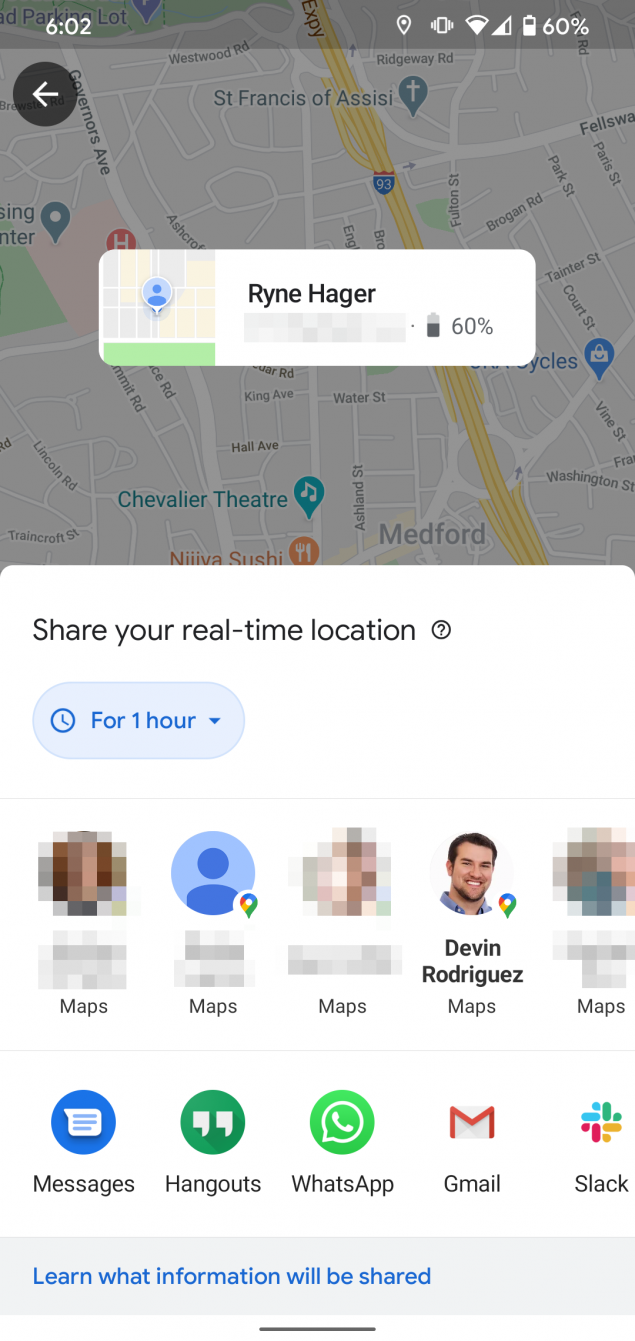Share location through WhatsApp

pos(342,1123)
